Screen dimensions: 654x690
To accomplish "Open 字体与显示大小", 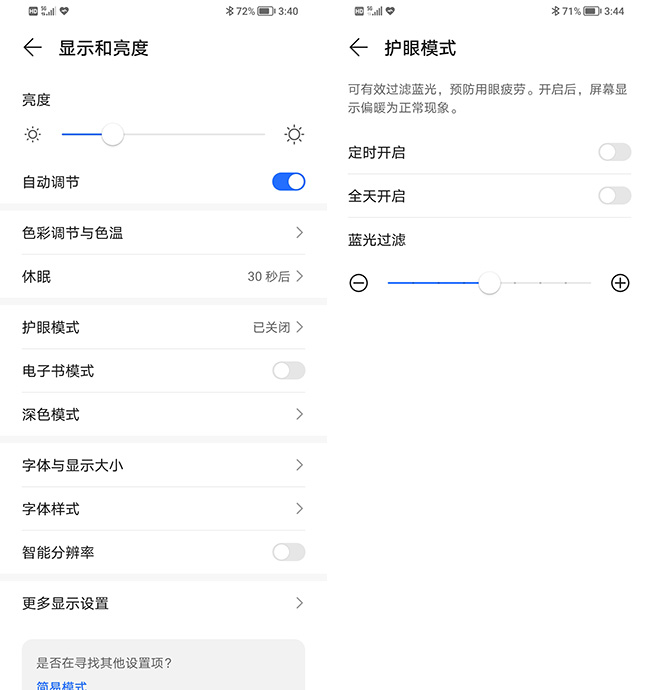I will 163,465.
